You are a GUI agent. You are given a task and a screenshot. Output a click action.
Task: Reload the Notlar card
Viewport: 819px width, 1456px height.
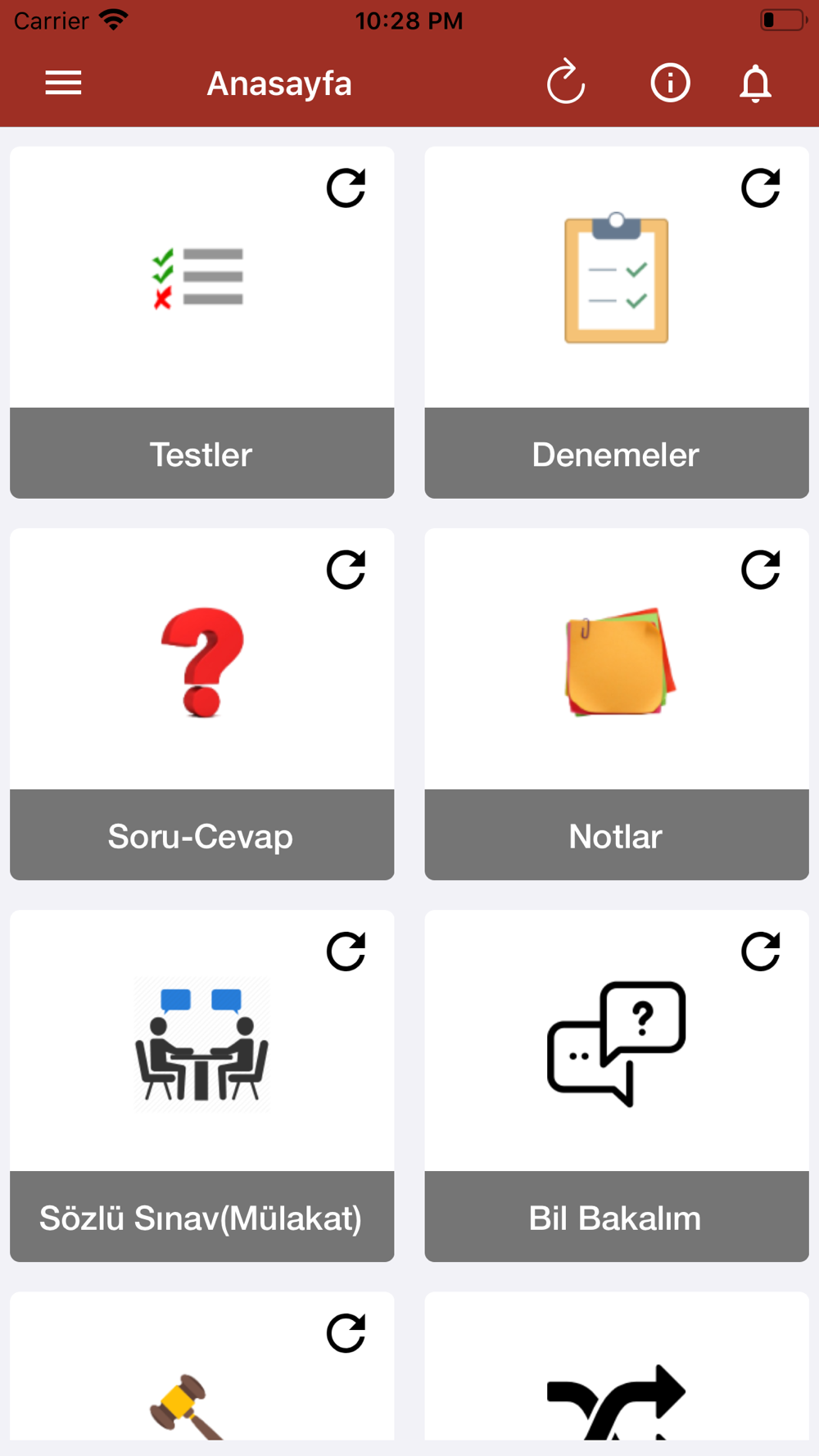(761, 570)
